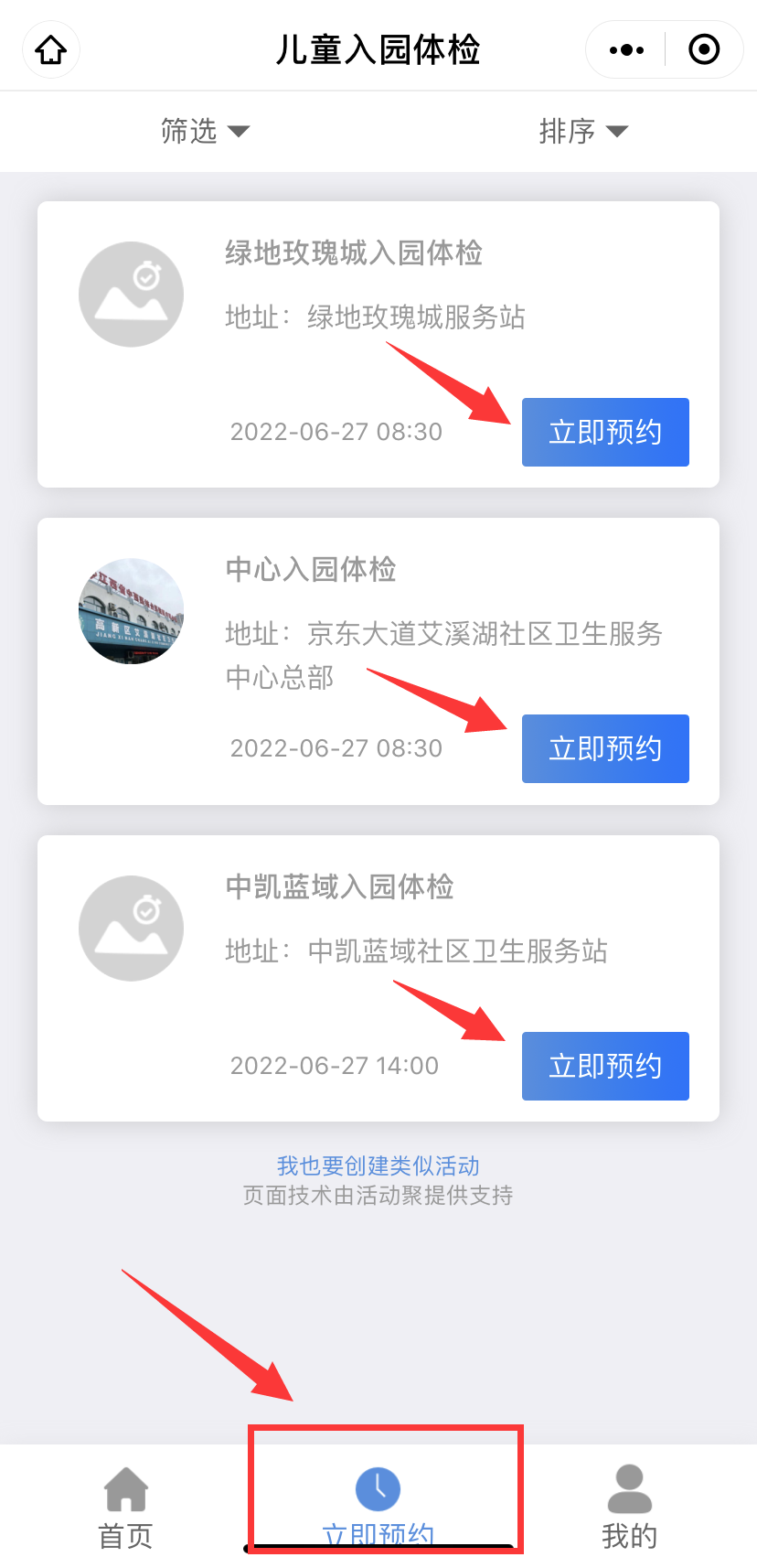
Task: Tap 立即预约 for 绿地玫瑰城入园体检
Action: [605, 432]
